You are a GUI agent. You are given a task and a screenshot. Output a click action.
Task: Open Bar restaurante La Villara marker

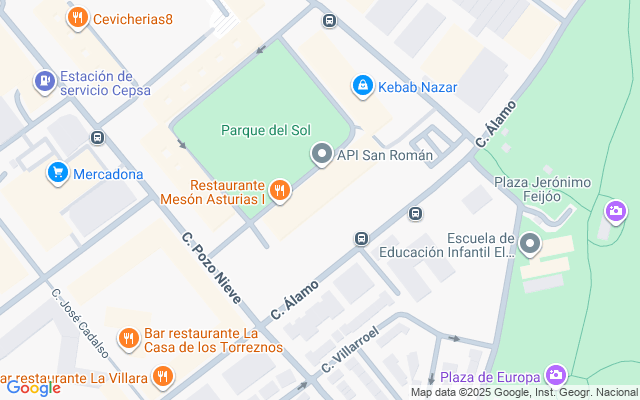point(162,377)
